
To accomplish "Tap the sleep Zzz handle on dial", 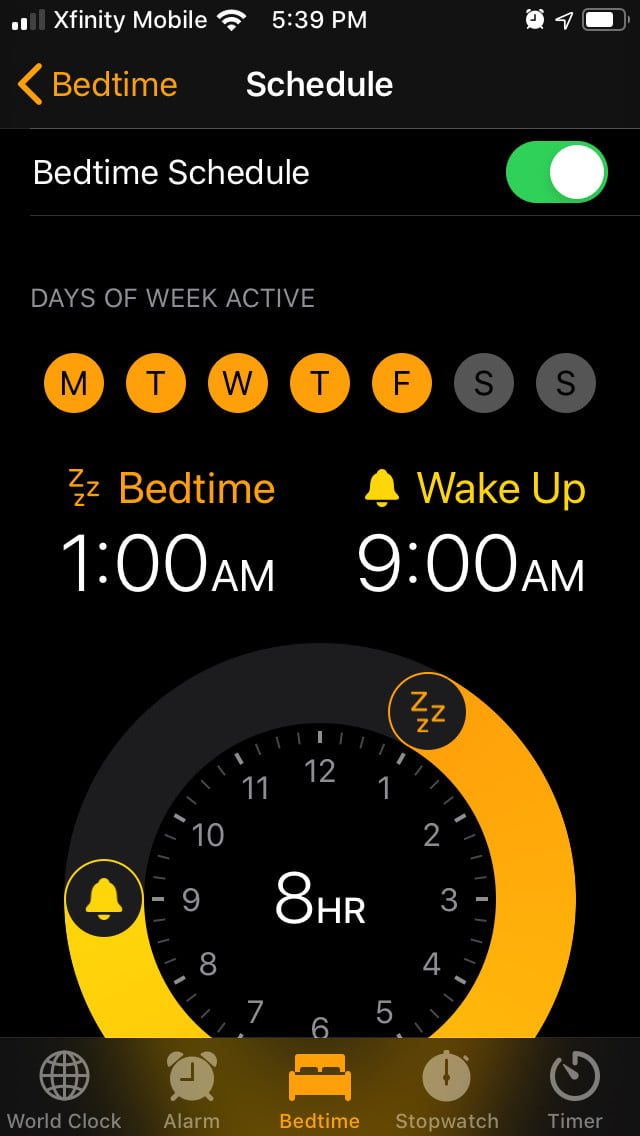I will pyautogui.click(x=427, y=711).
